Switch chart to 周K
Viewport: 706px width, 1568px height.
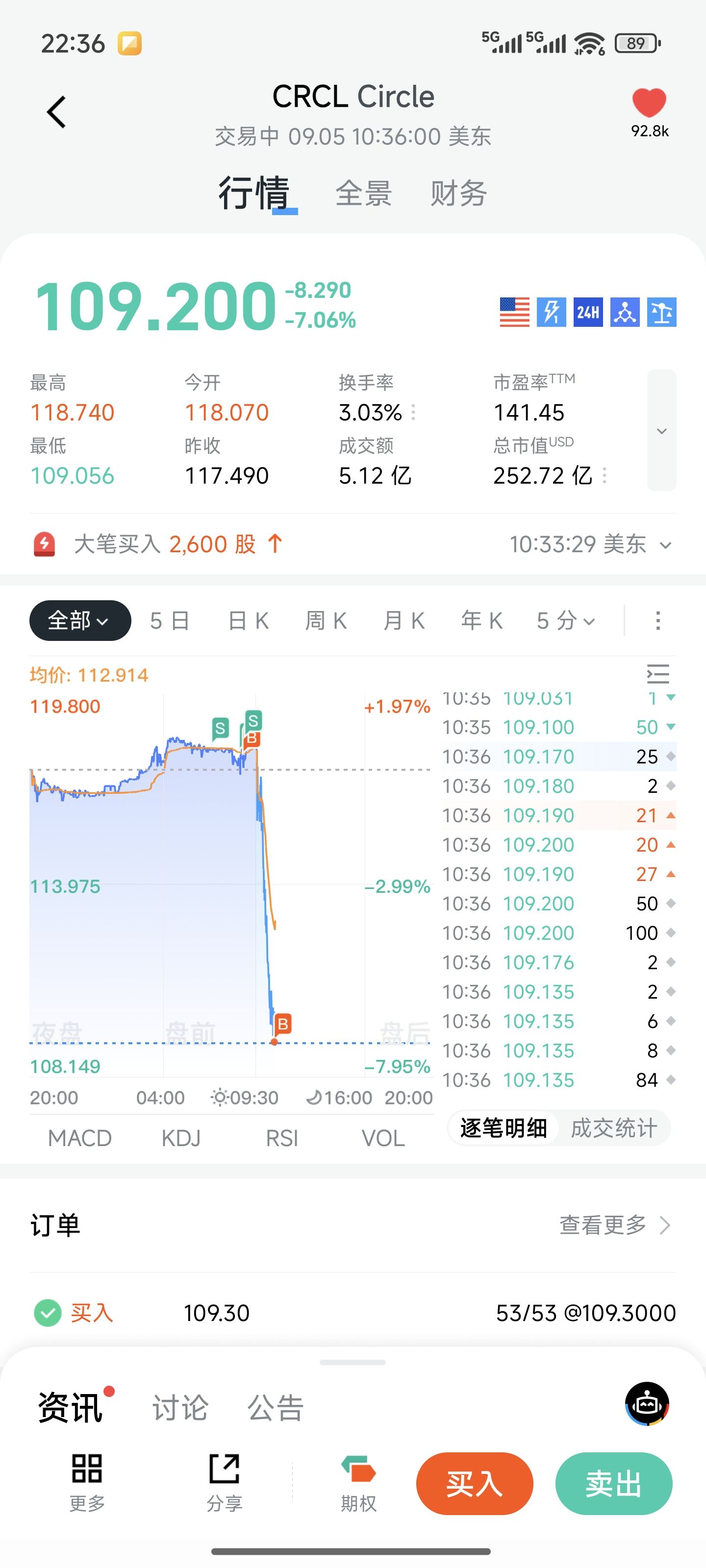click(326, 621)
